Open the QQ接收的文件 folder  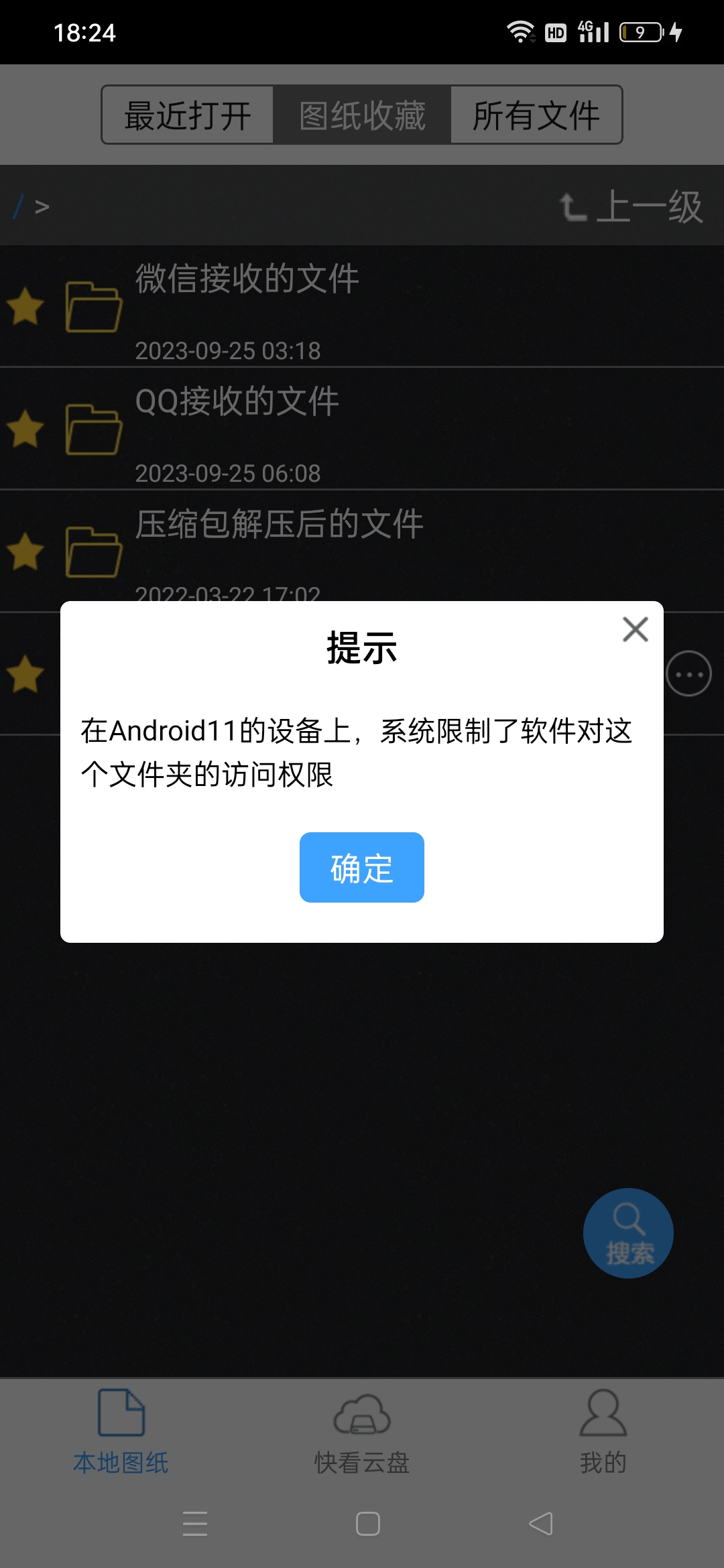point(362,429)
